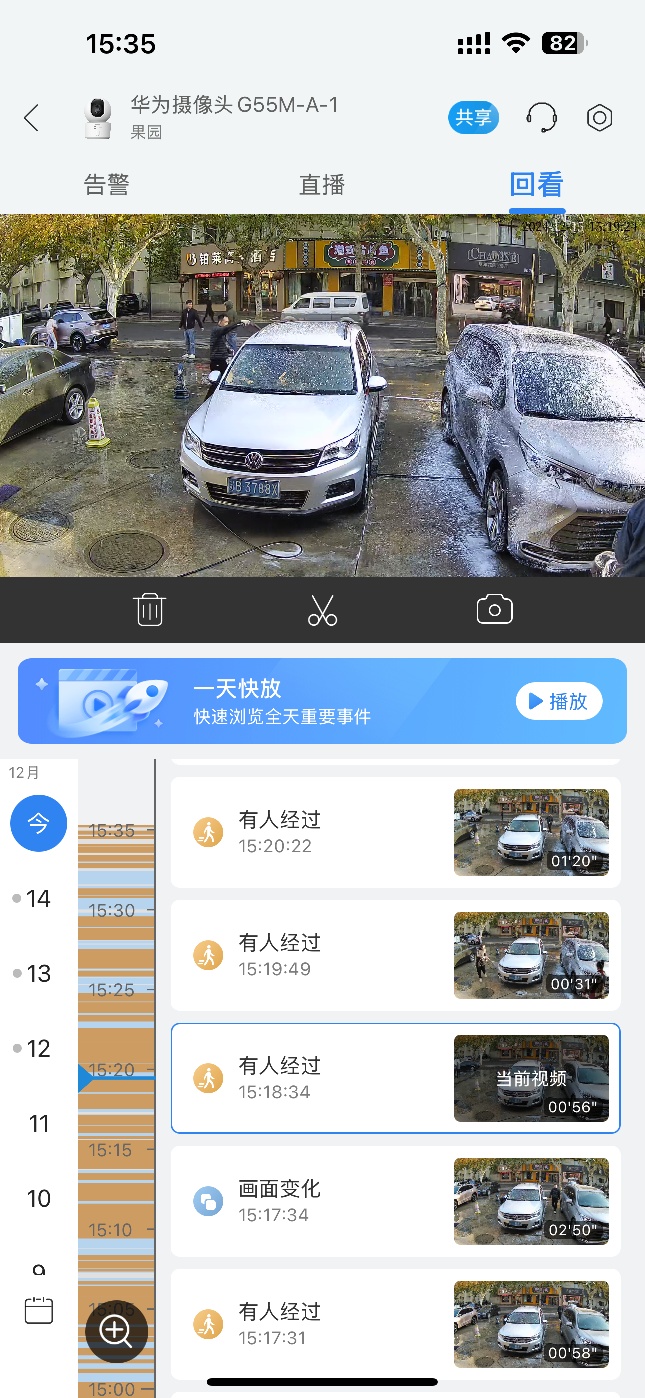Go back using the arrow icon
Viewport: 645px width, 1398px height.
point(32,118)
